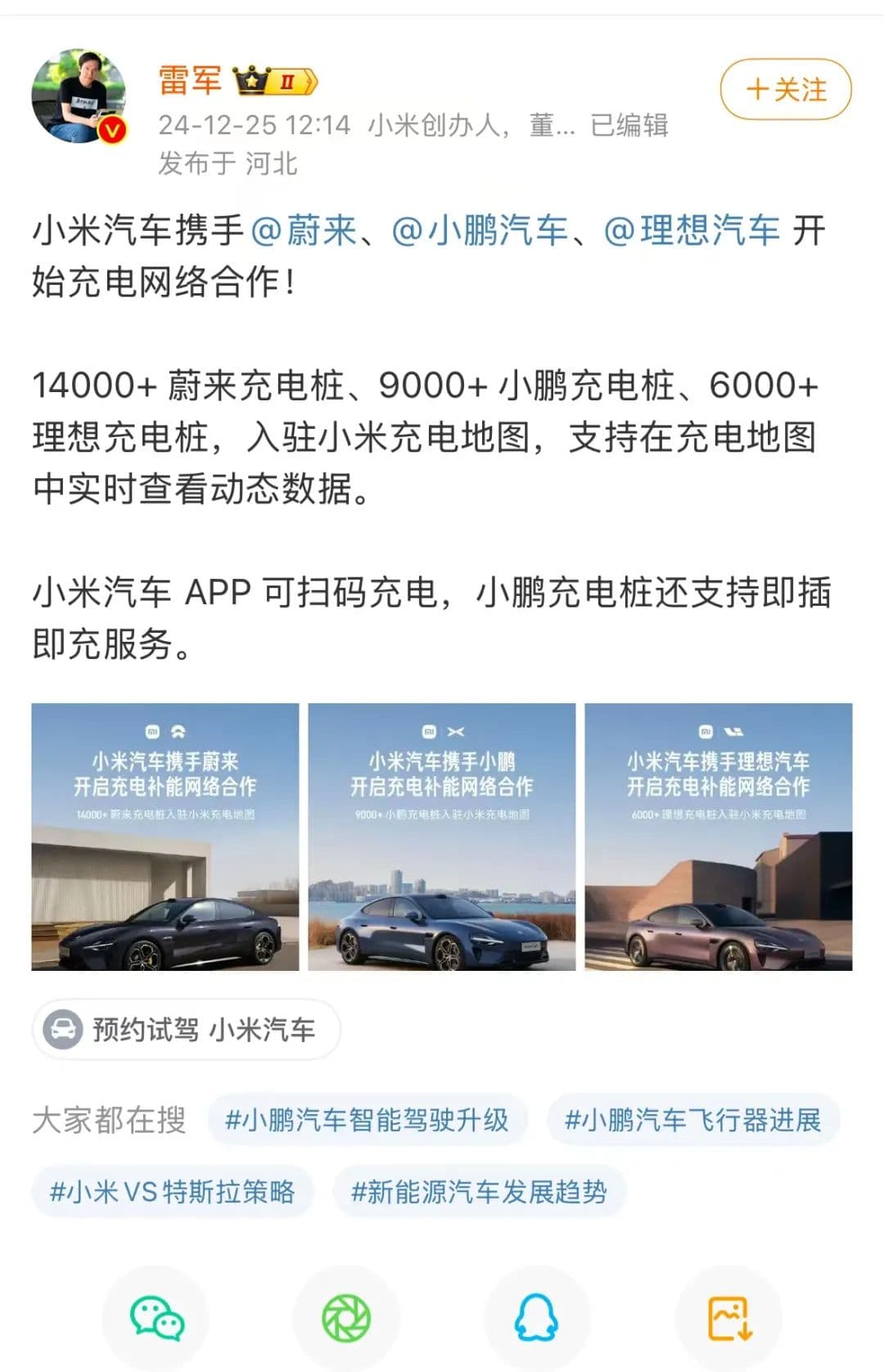Share the post to WeChat

(156, 1318)
